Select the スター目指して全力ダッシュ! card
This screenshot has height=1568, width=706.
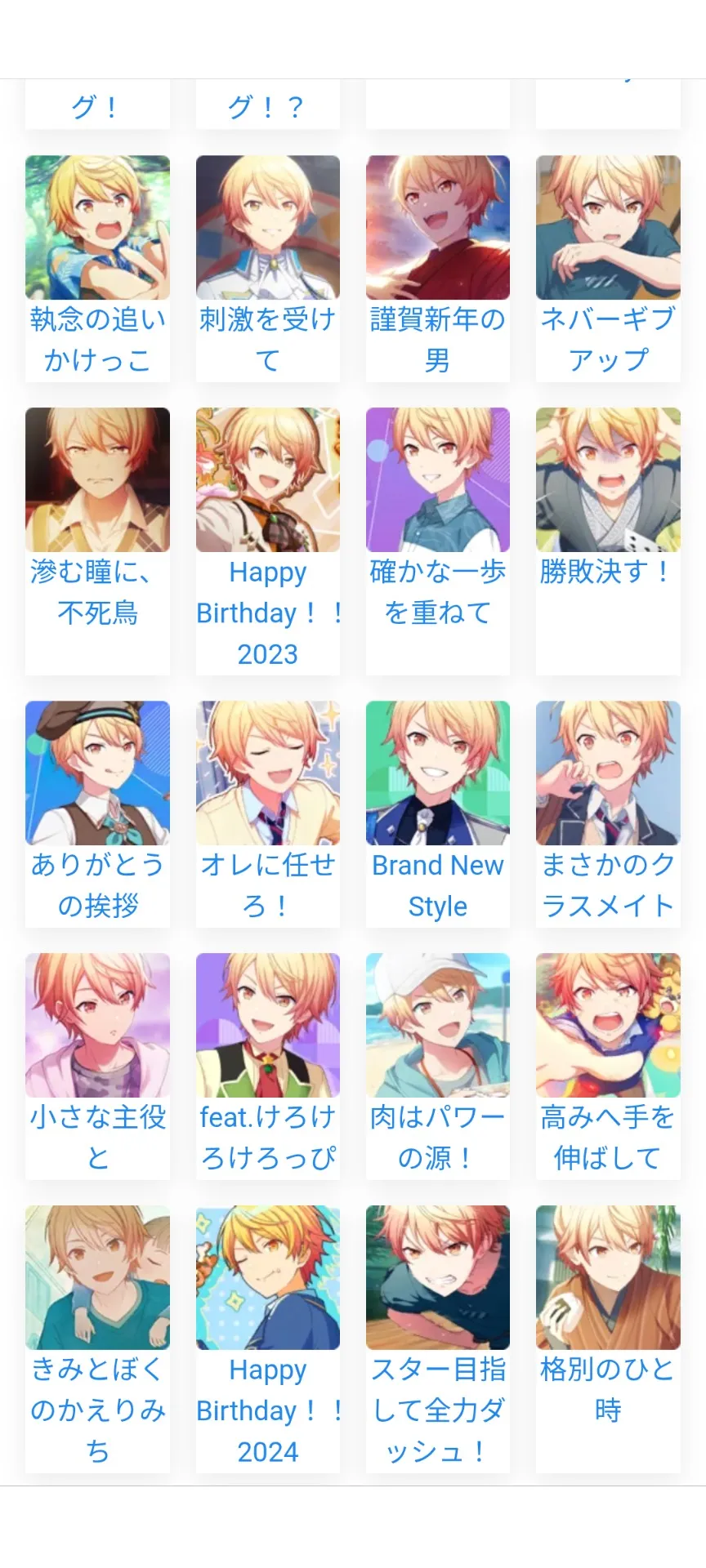[x=437, y=1339]
